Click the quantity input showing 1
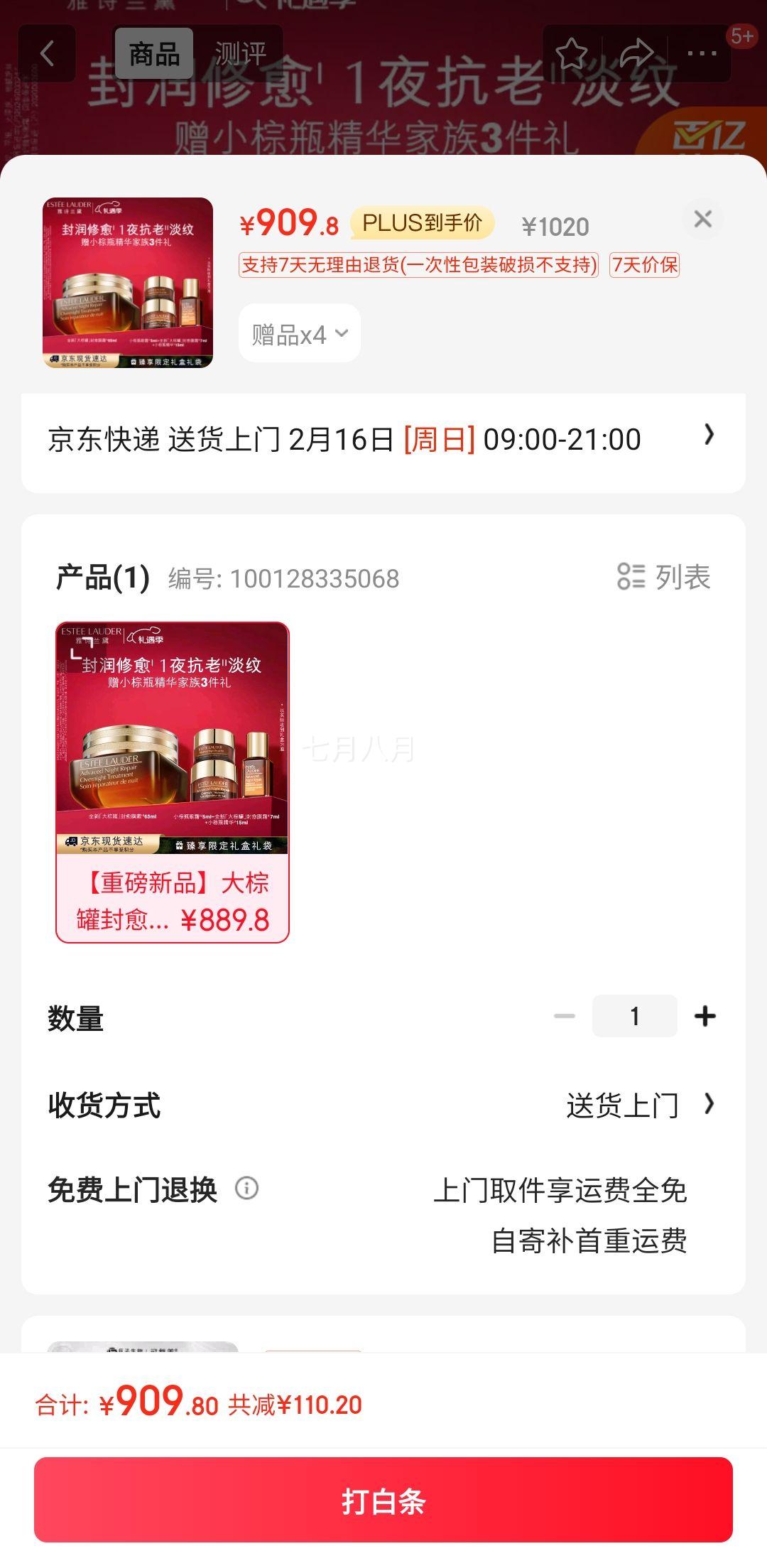Image resolution: width=767 pixels, height=1568 pixels. point(634,1015)
